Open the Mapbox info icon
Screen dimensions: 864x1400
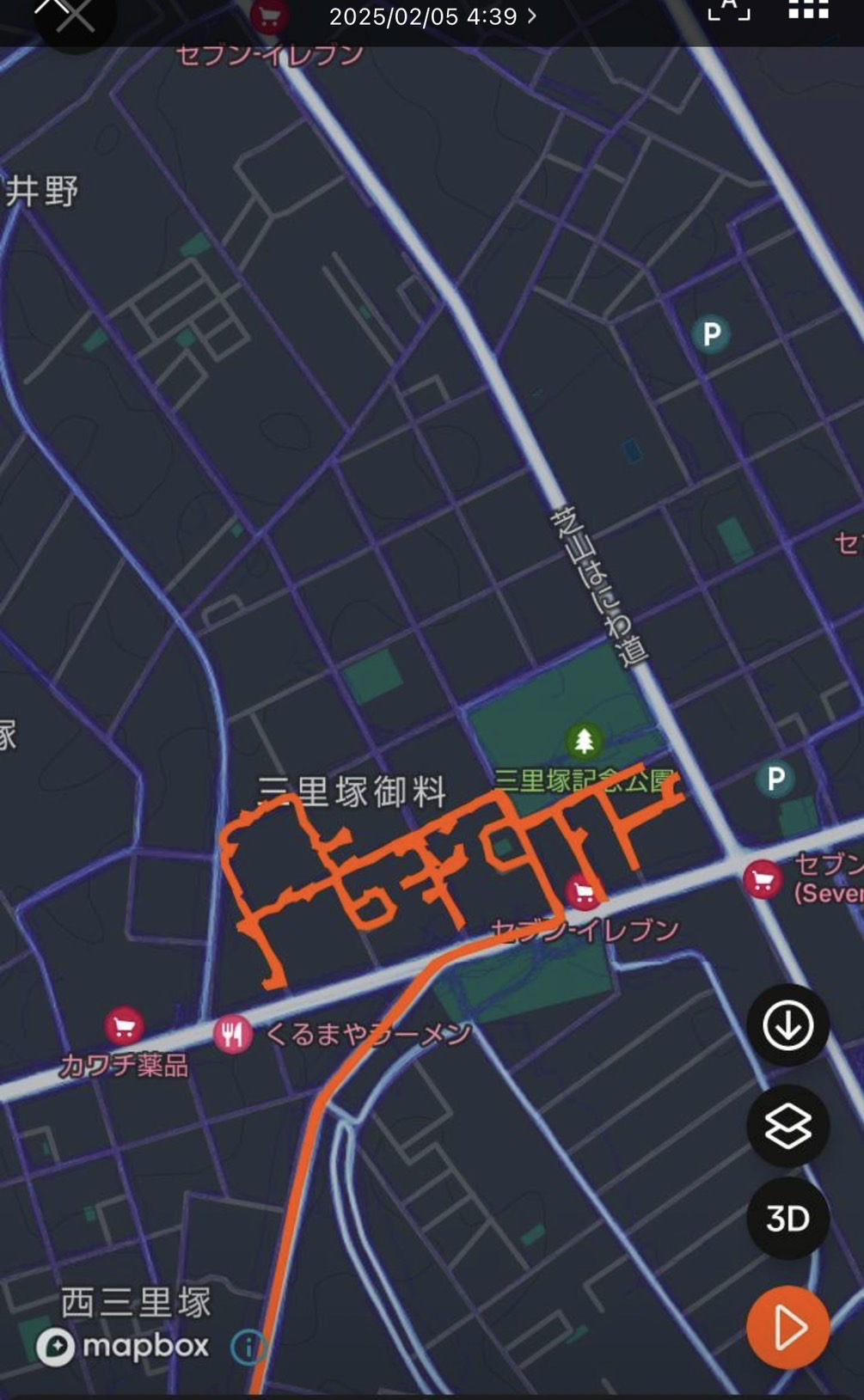(248, 1347)
